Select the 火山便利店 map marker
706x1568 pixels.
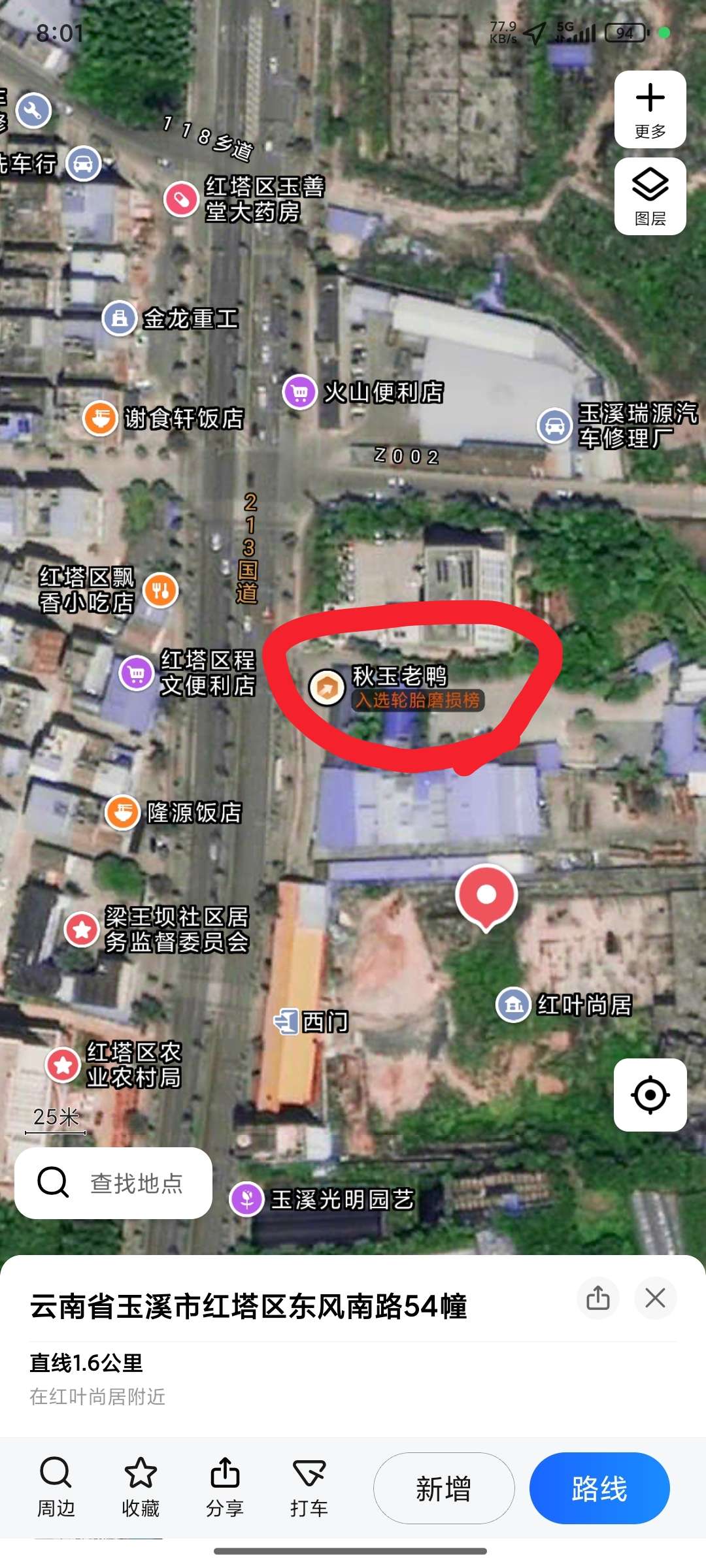[300, 392]
